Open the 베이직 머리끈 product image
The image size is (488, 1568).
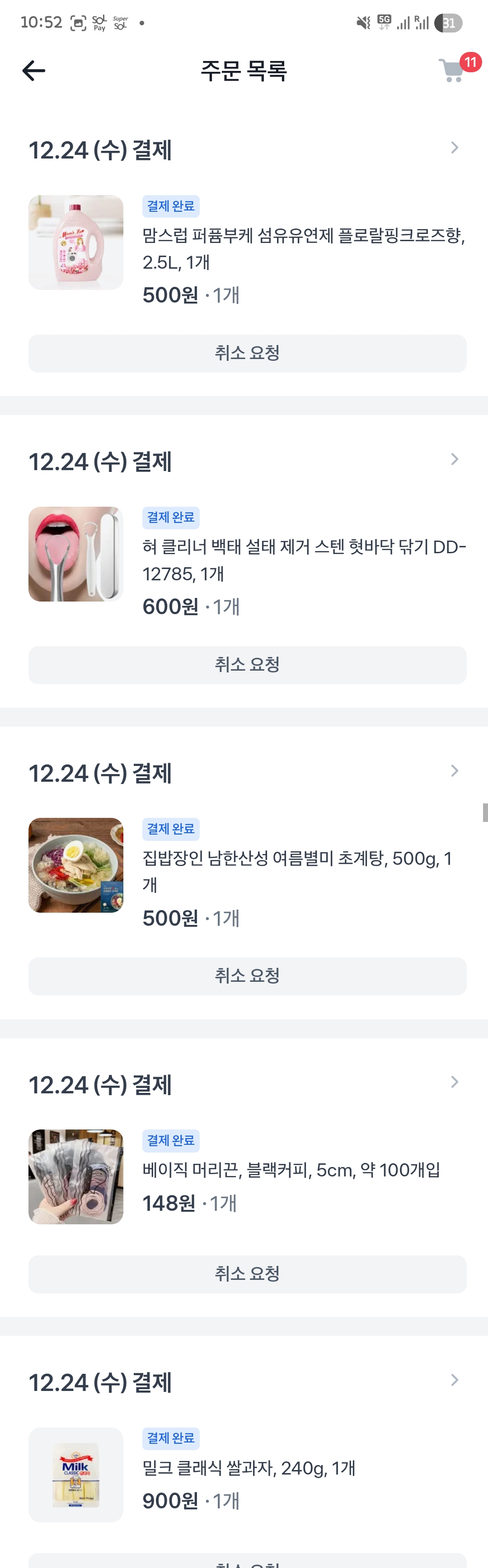[x=76, y=1176]
